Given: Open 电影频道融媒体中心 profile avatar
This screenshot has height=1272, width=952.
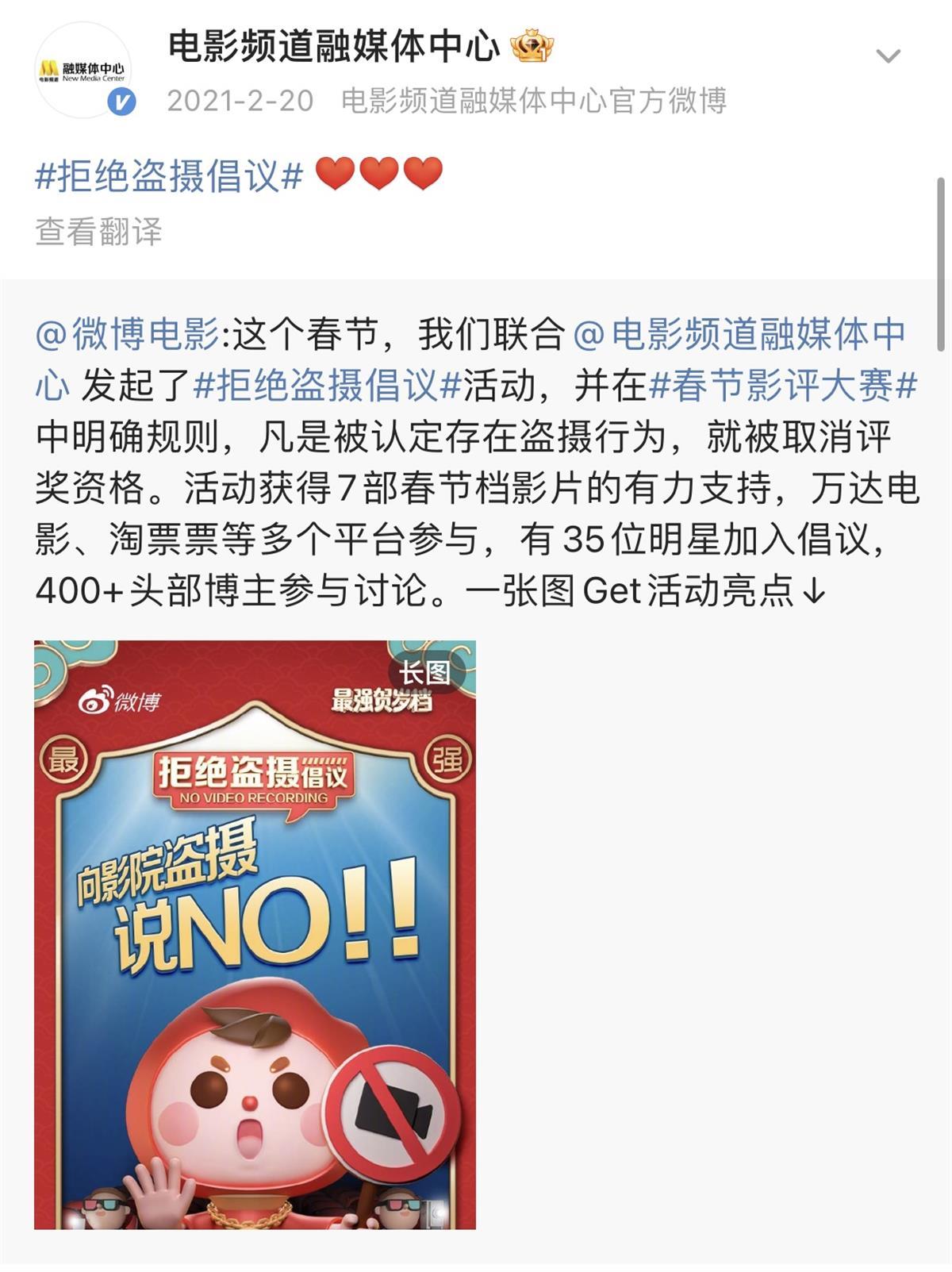Looking at the screenshot, I should pyautogui.click(x=83, y=71).
